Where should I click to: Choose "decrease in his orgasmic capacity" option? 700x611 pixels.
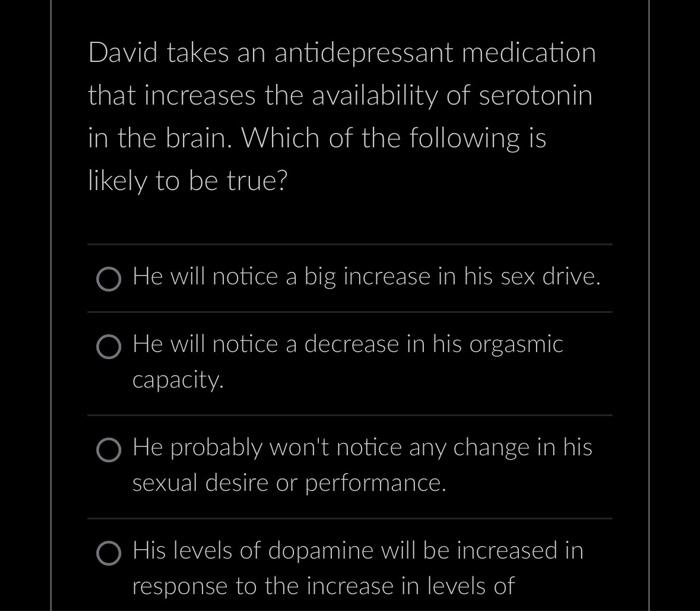tap(109, 347)
